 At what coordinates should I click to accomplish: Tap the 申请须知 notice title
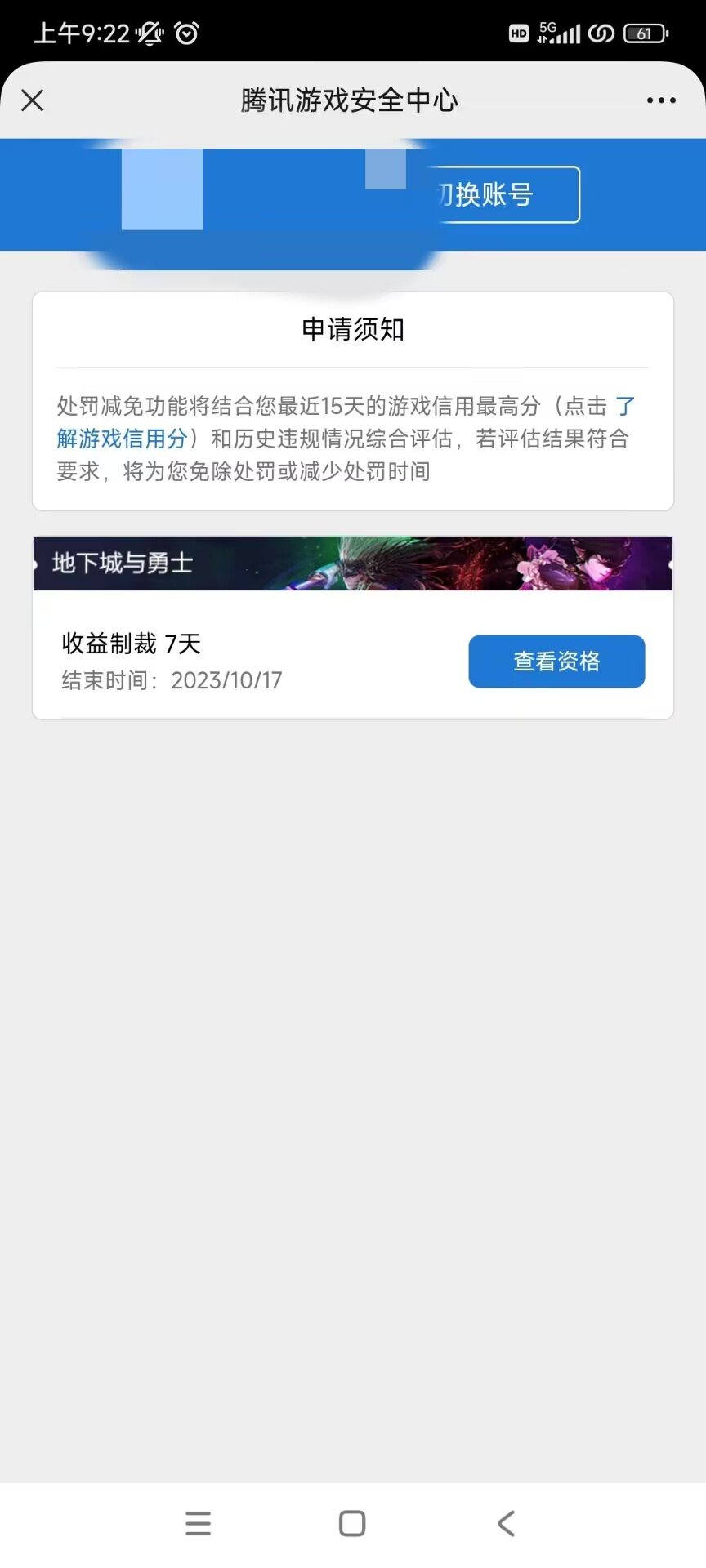[351, 330]
